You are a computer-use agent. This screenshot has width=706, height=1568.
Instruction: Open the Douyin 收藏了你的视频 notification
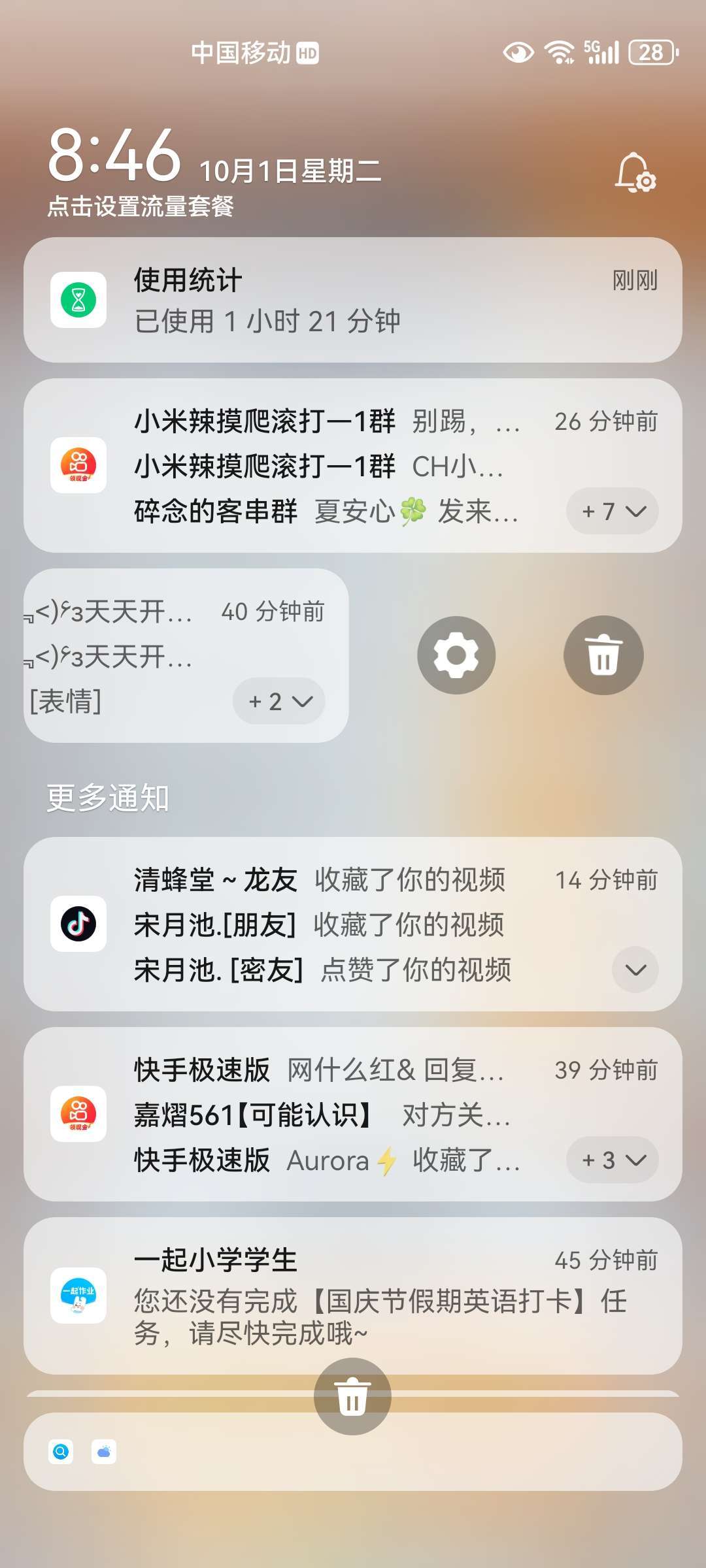point(353,924)
